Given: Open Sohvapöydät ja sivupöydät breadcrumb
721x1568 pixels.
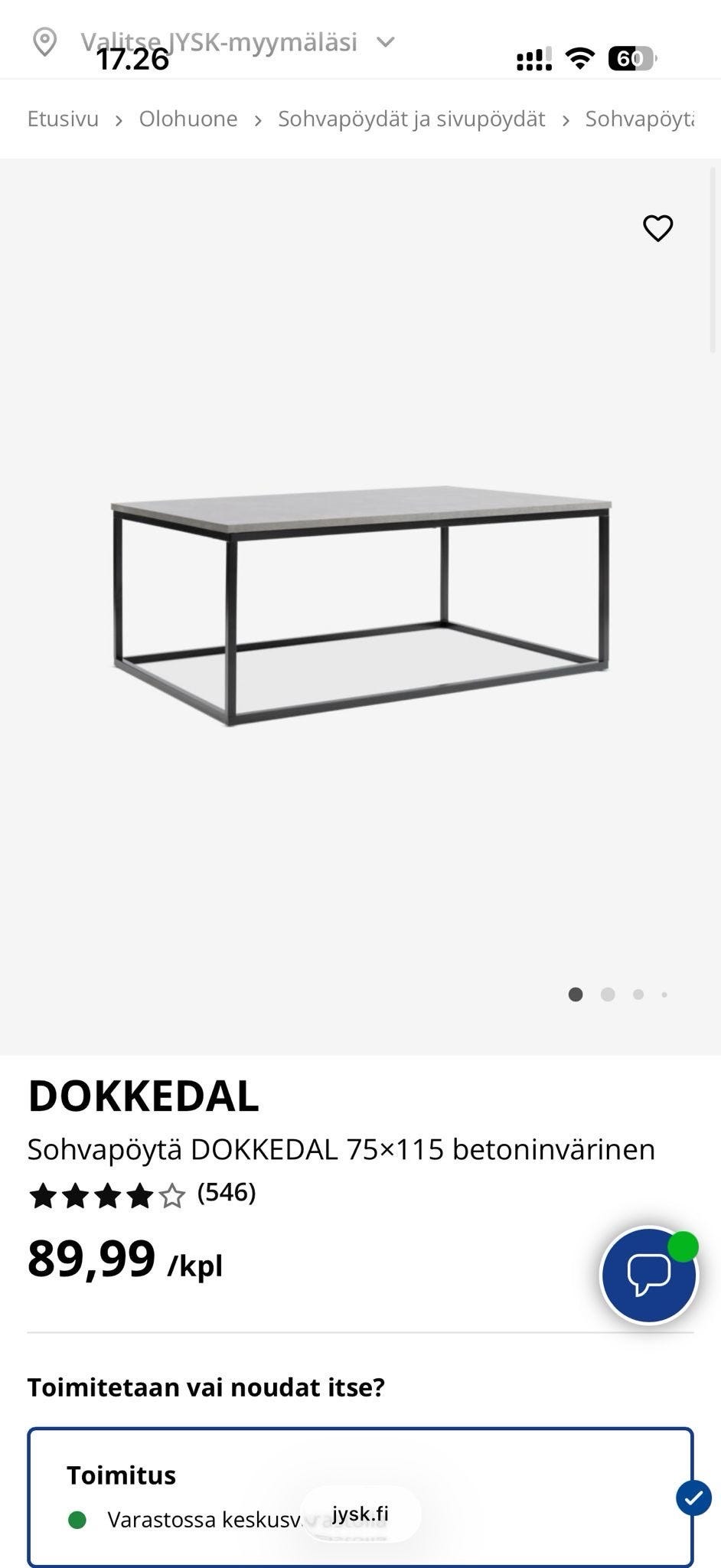Looking at the screenshot, I should coord(411,119).
